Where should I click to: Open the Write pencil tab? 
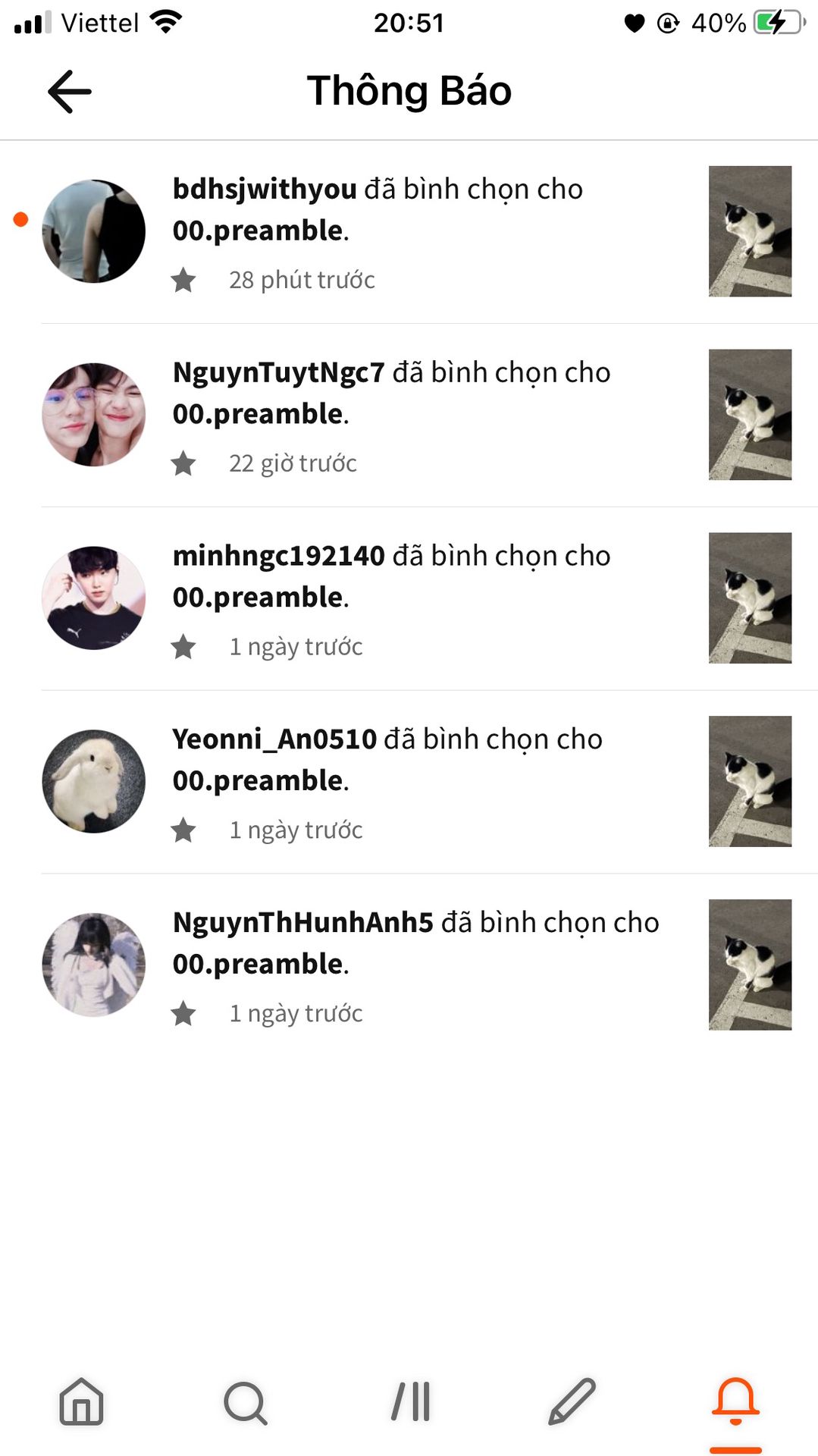click(x=572, y=1401)
